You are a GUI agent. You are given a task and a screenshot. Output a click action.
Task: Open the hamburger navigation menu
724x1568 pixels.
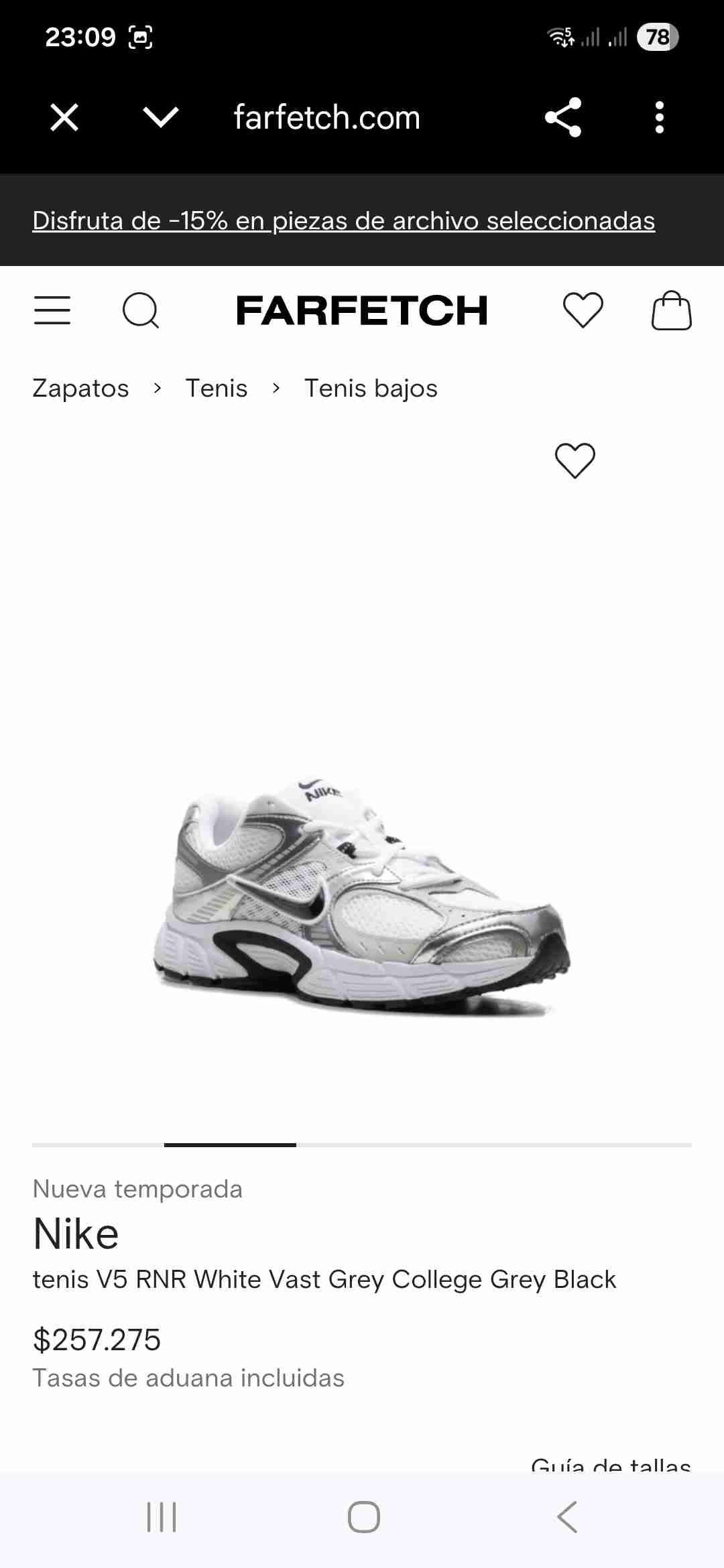coord(52,310)
